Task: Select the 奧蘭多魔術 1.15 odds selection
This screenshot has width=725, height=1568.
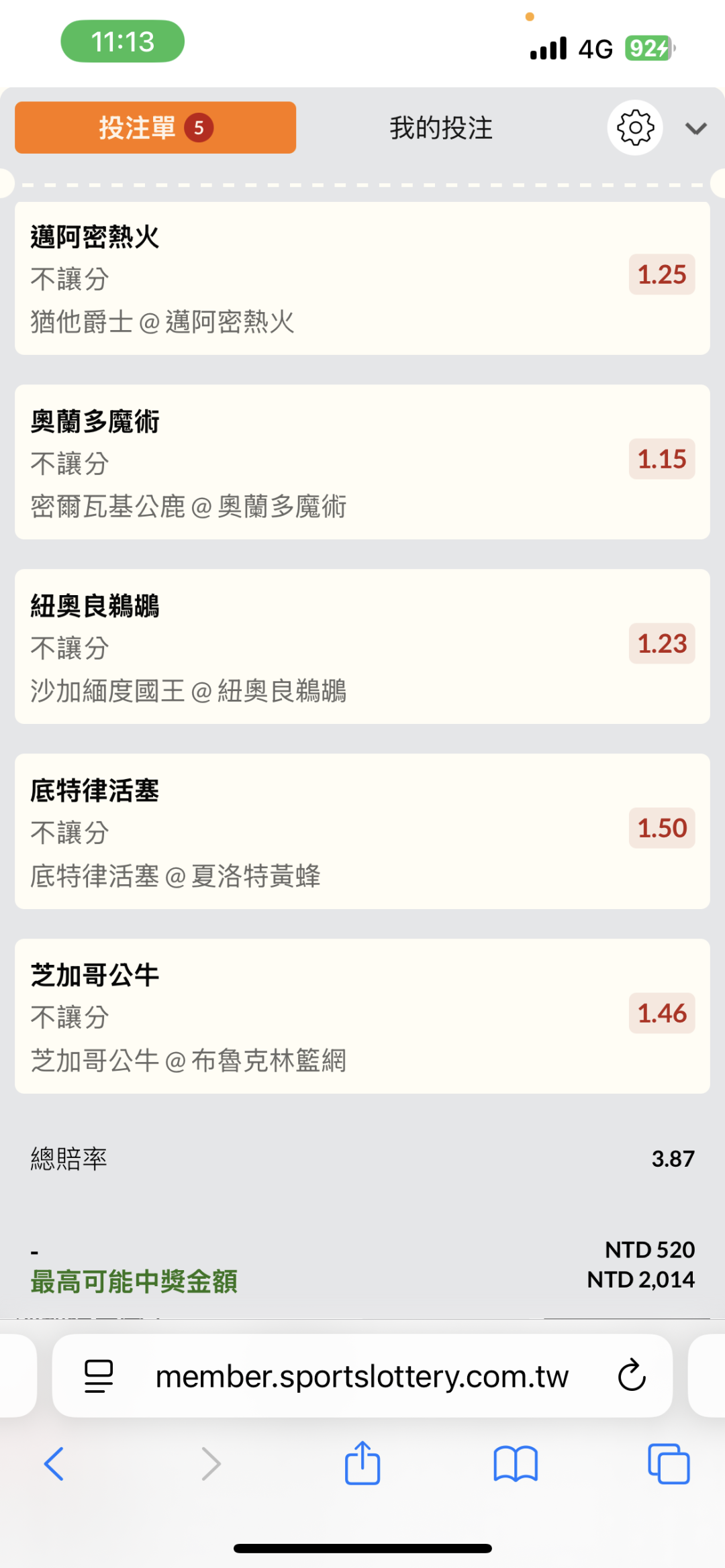Action: click(x=661, y=460)
